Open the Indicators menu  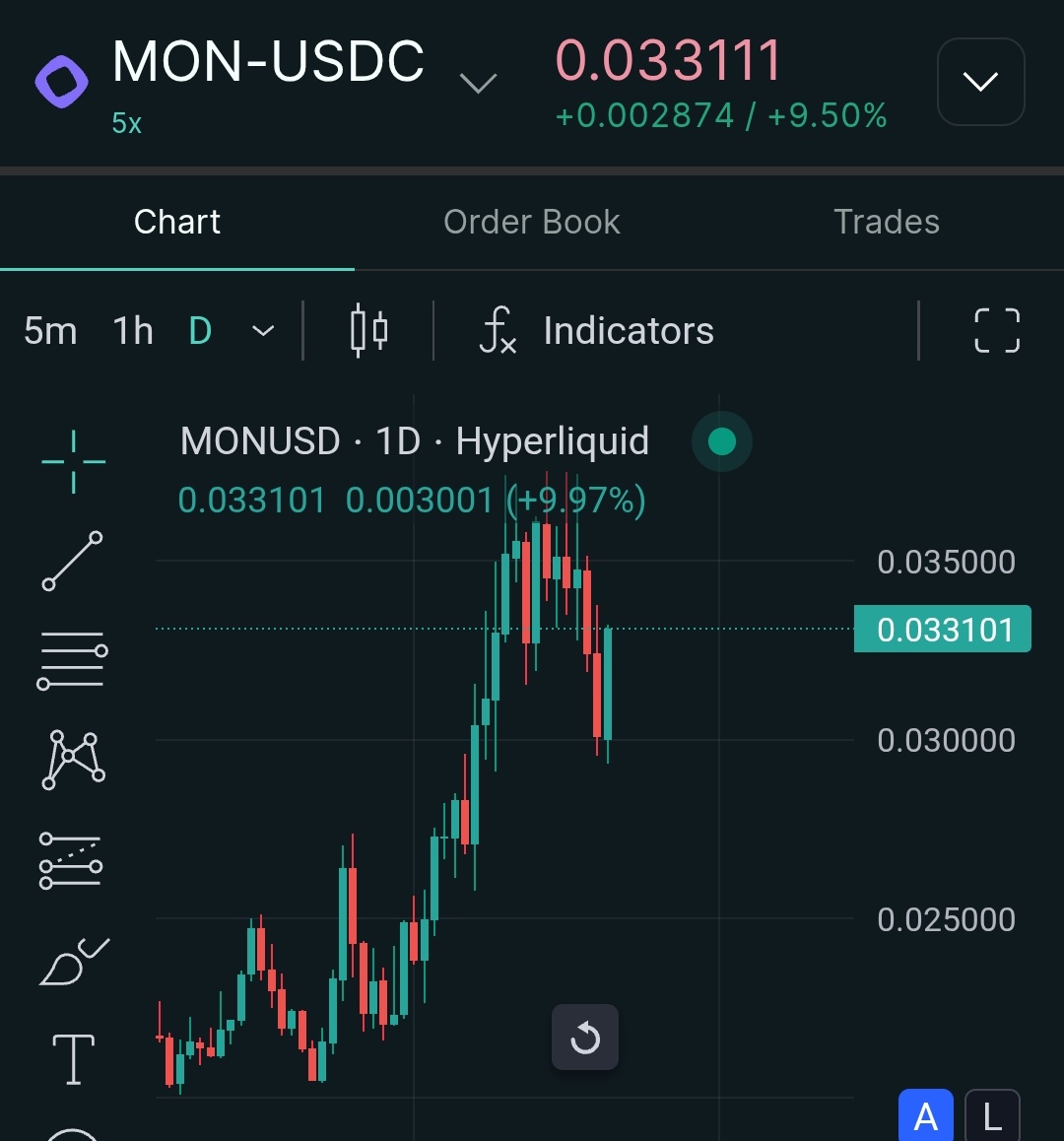point(597,331)
